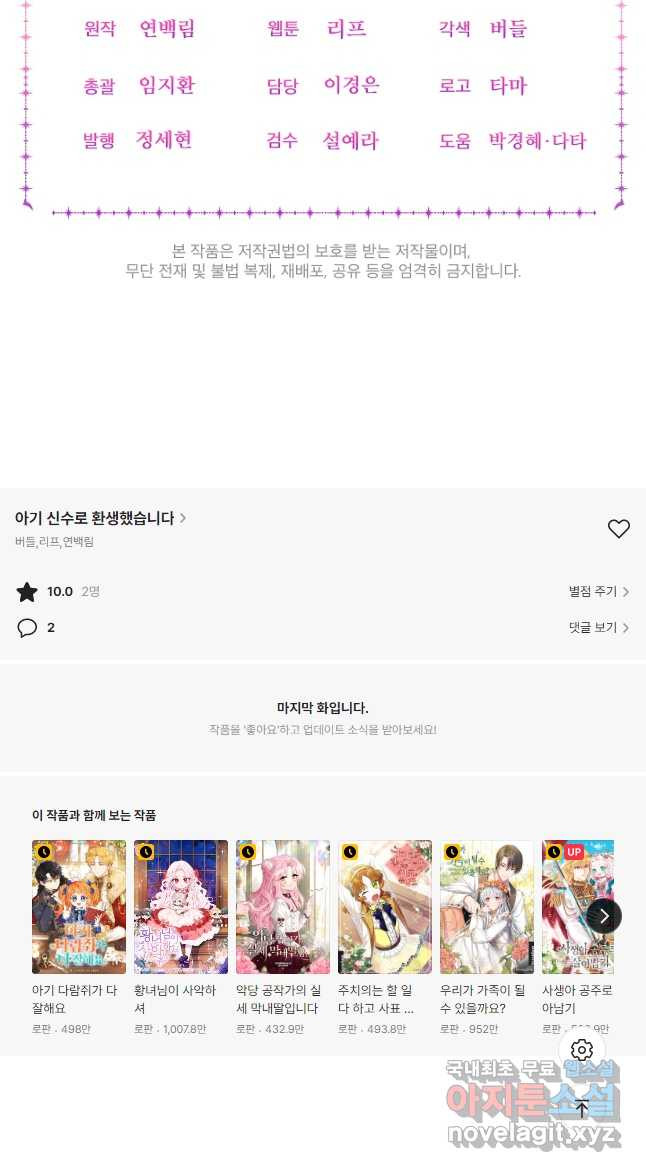Tap 별점 주기 to rate the series
This screenshot has height=1172, width=646.
click(x=598, y=592)
